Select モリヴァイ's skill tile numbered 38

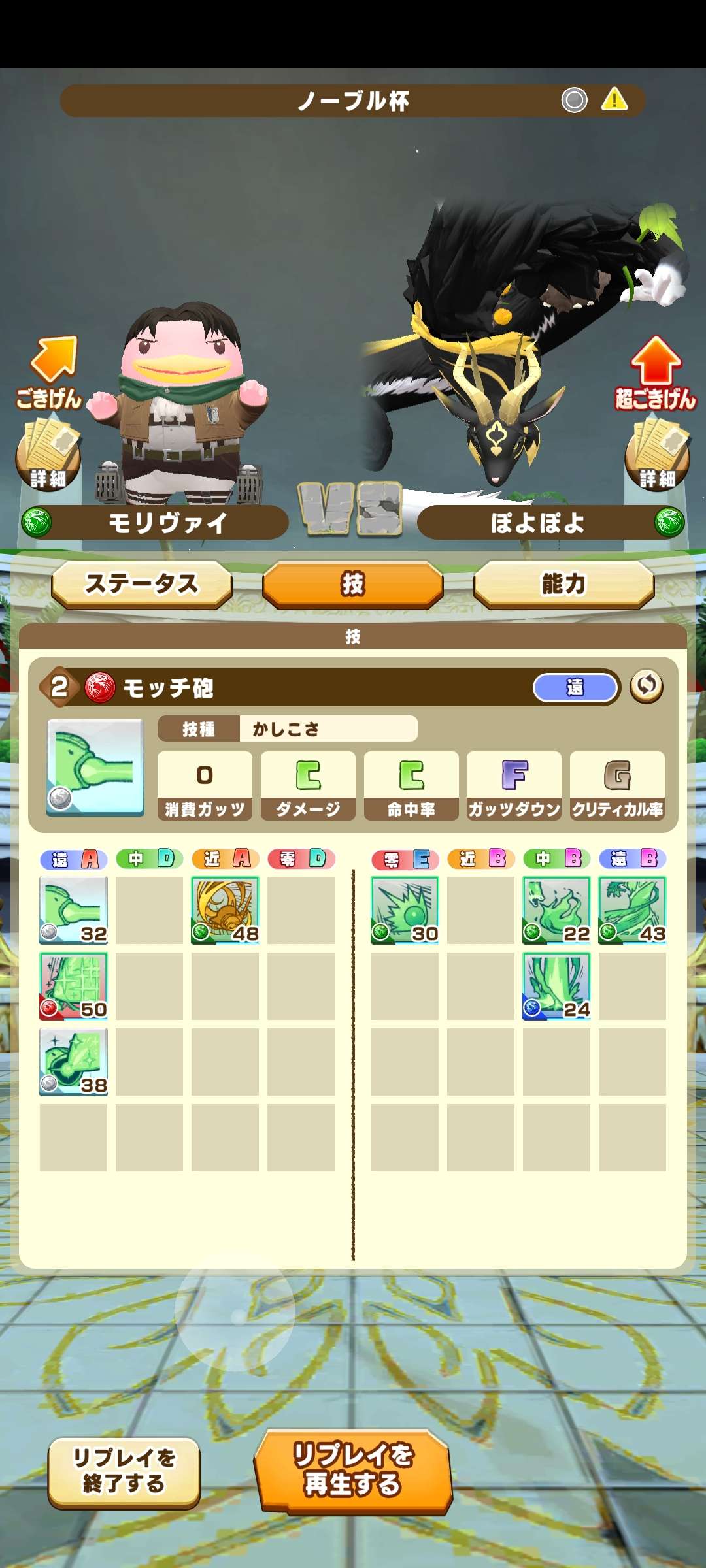point(73,1062)
